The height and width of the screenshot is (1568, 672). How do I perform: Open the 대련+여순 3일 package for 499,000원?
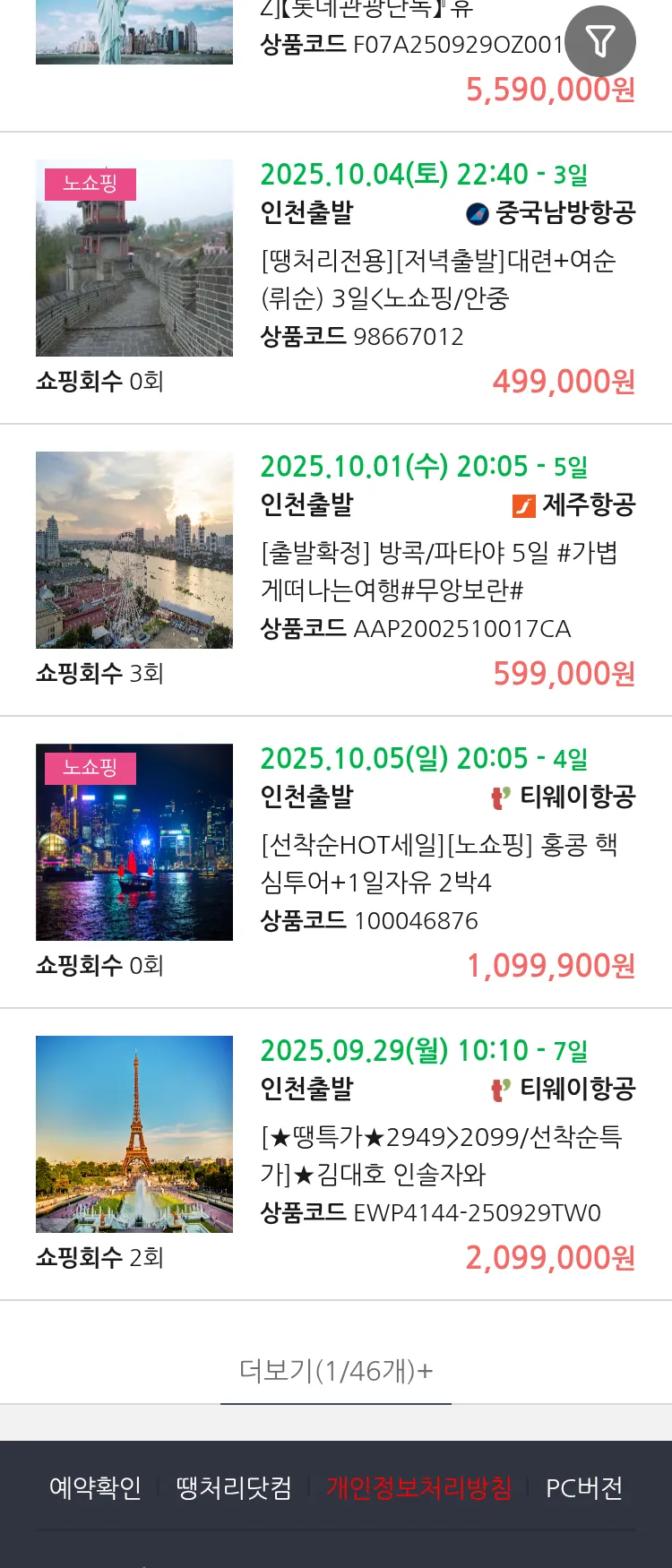click(439, 279)
